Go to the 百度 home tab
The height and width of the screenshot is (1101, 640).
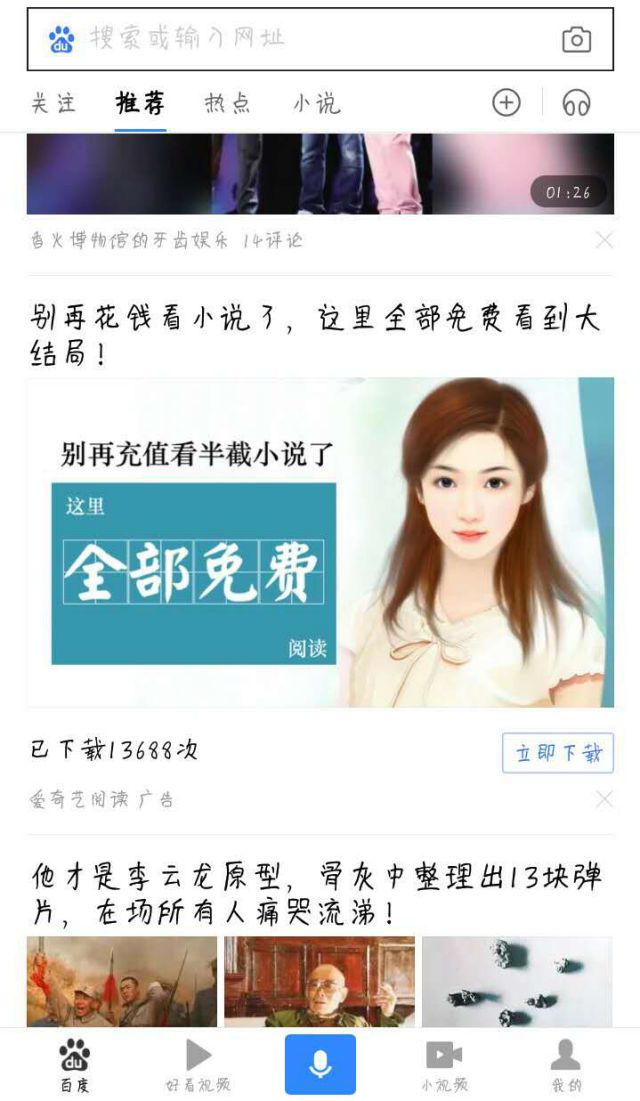point(74,1063)
